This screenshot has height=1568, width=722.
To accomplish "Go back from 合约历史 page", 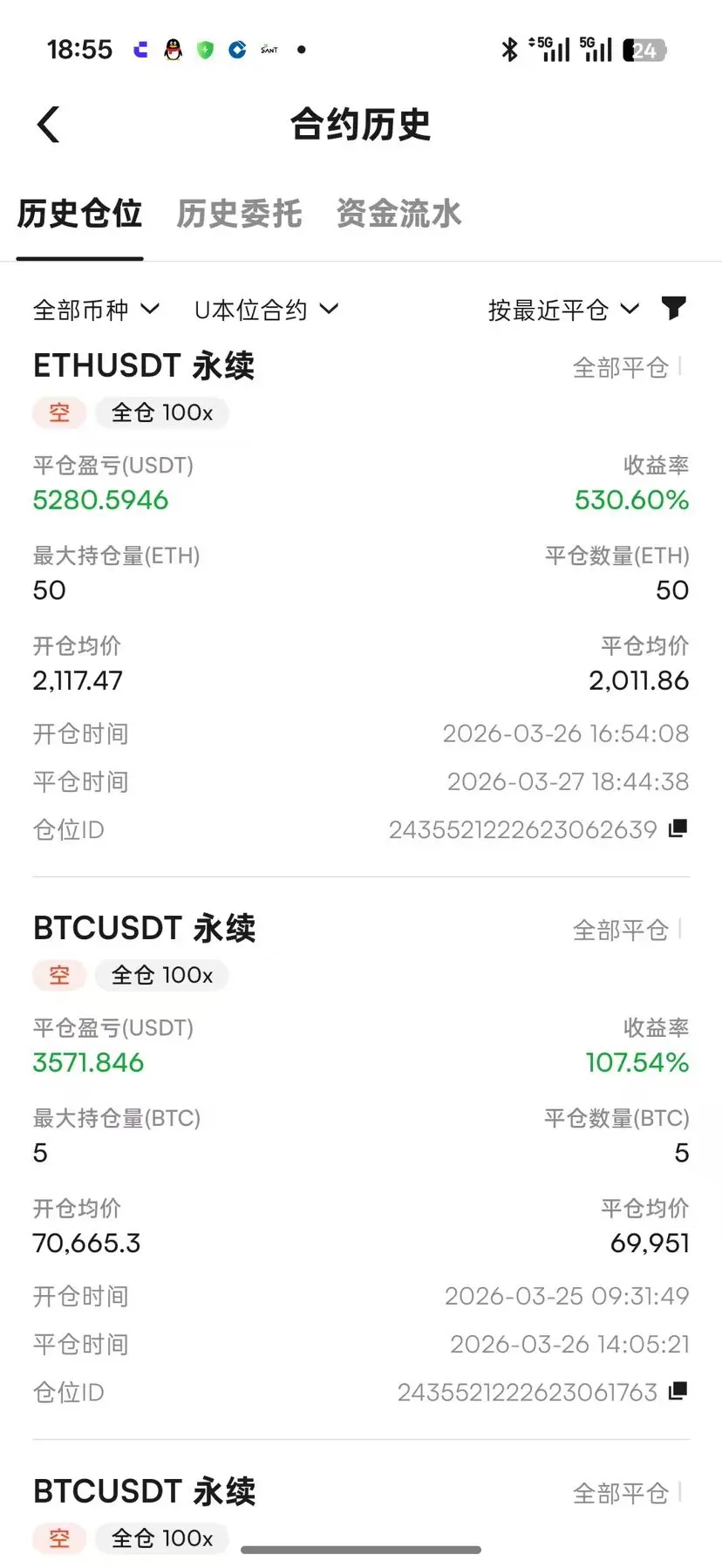I will pos(49,125).
